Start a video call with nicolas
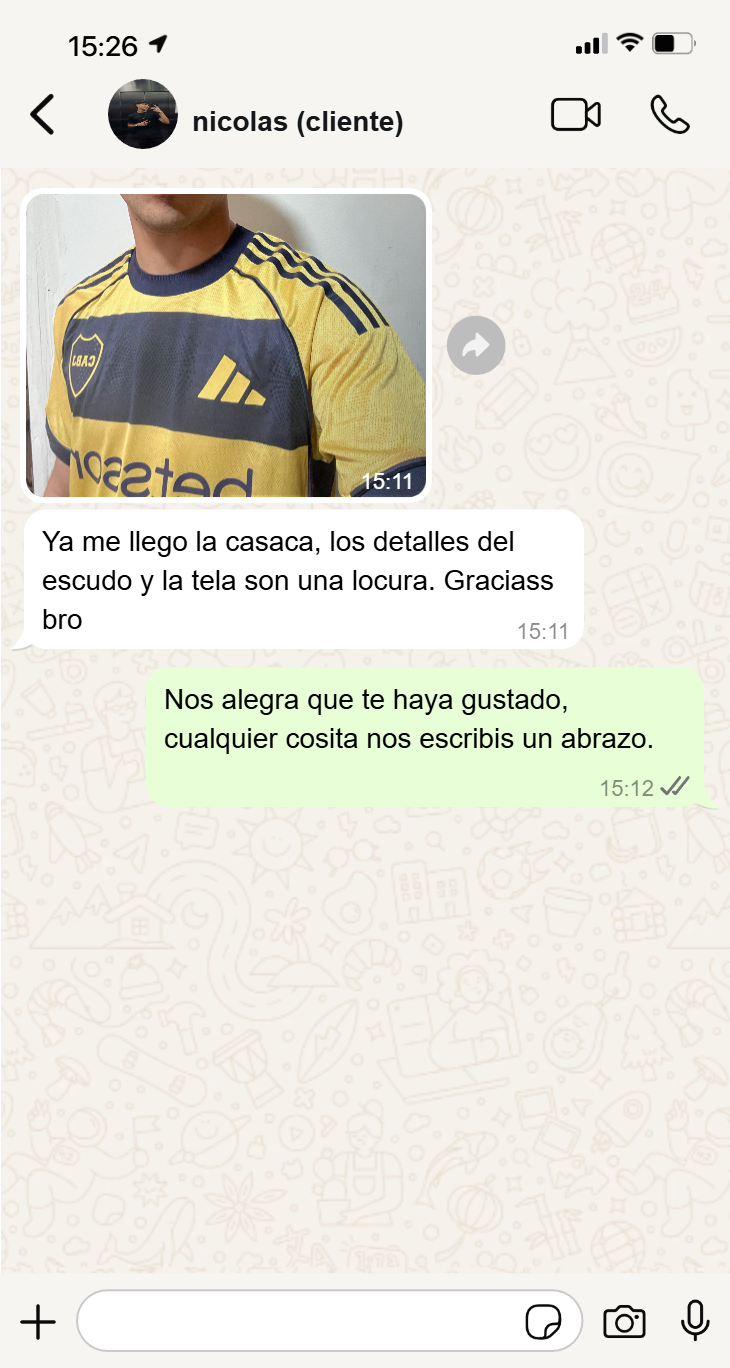 pos(575,115)
